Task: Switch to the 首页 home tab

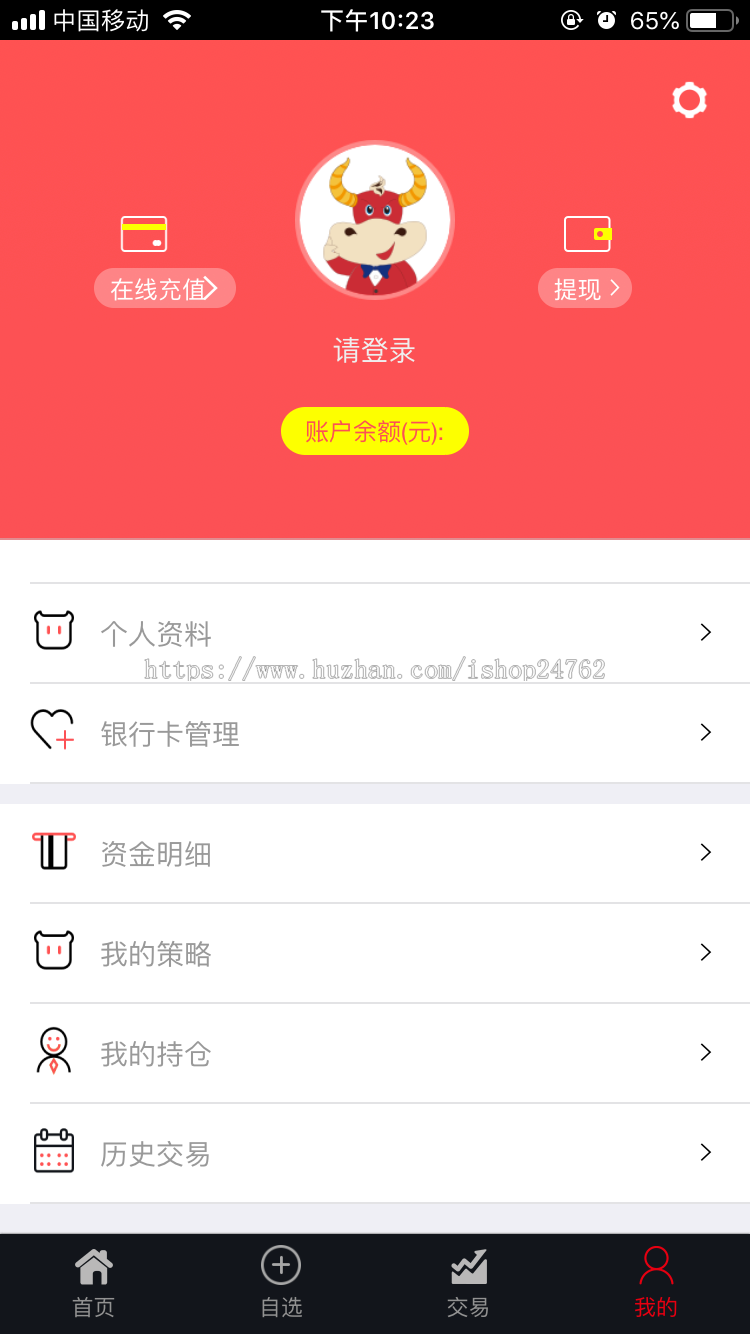Action: [94, 1283]
